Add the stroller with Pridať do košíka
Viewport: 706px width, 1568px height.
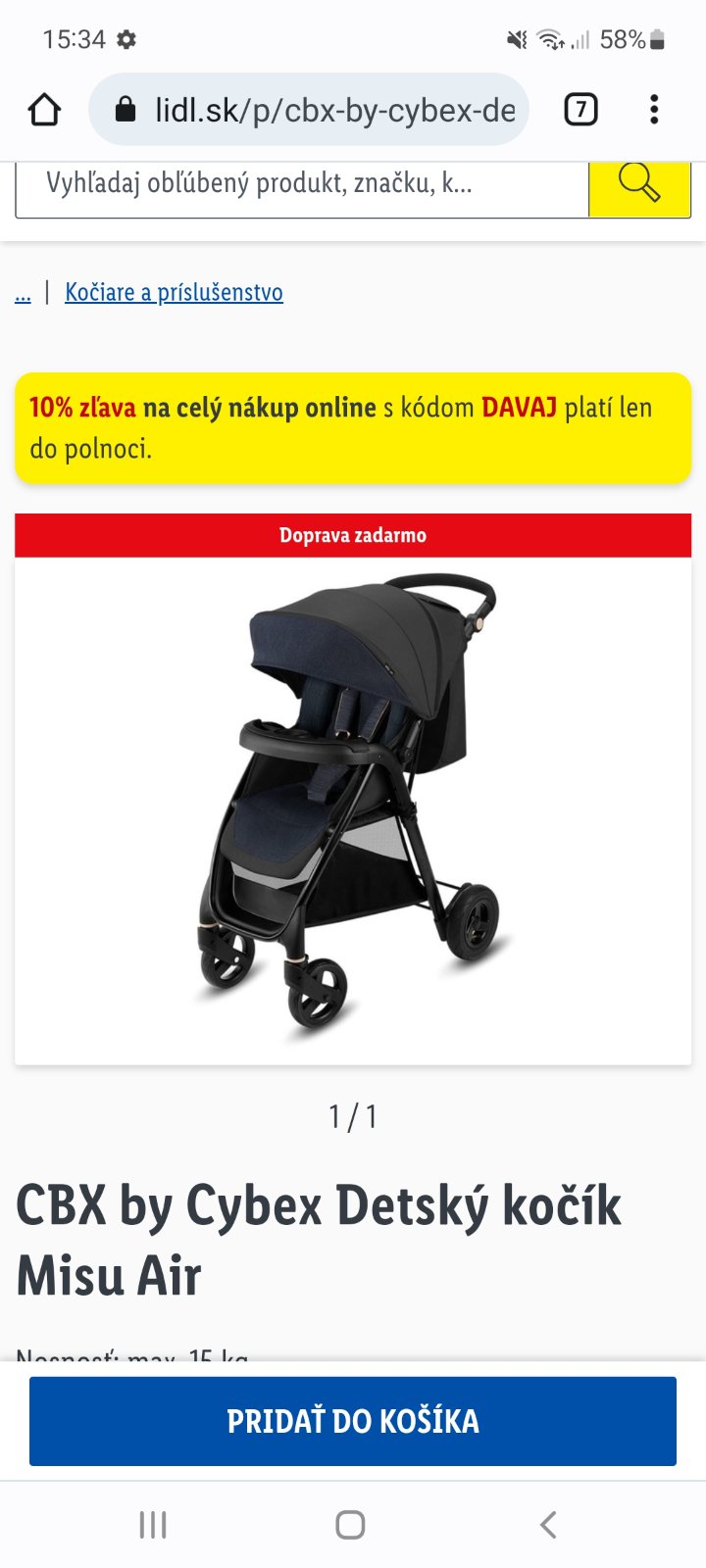(353, 1421)
